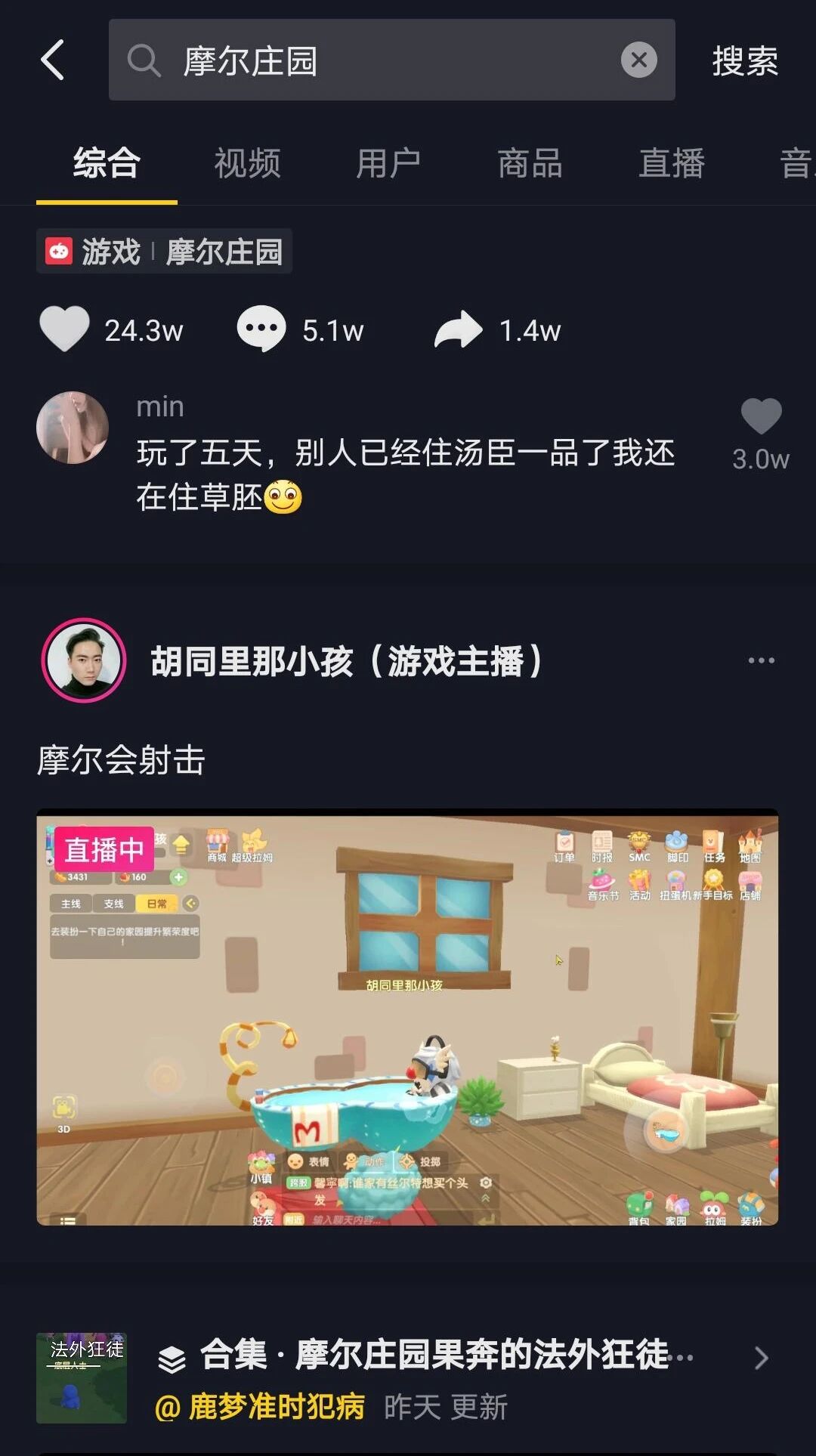Screen dimensions: 816x1456
Task: Switch to the 视频 tab
Action: click(248, 163)
